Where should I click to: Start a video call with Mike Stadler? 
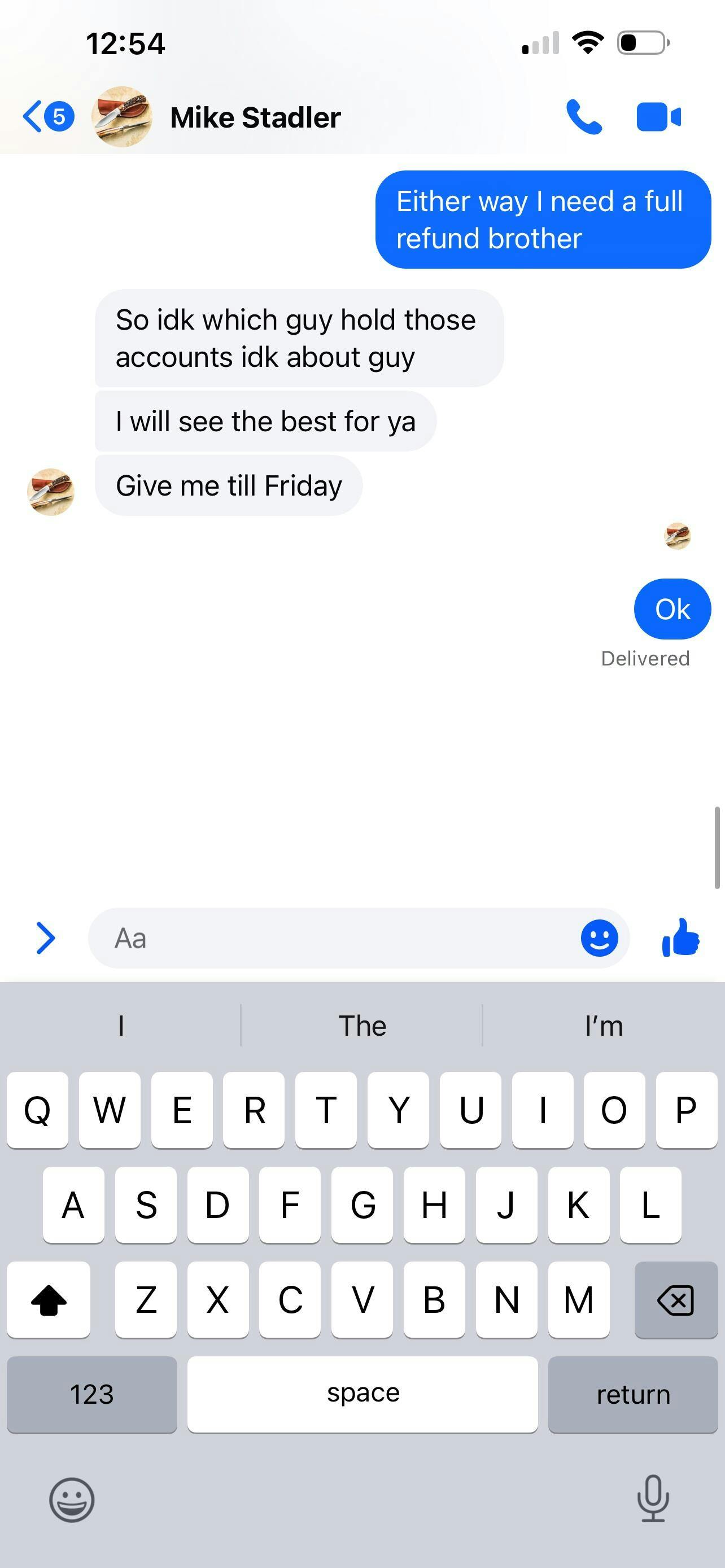[x=658, y=117]
